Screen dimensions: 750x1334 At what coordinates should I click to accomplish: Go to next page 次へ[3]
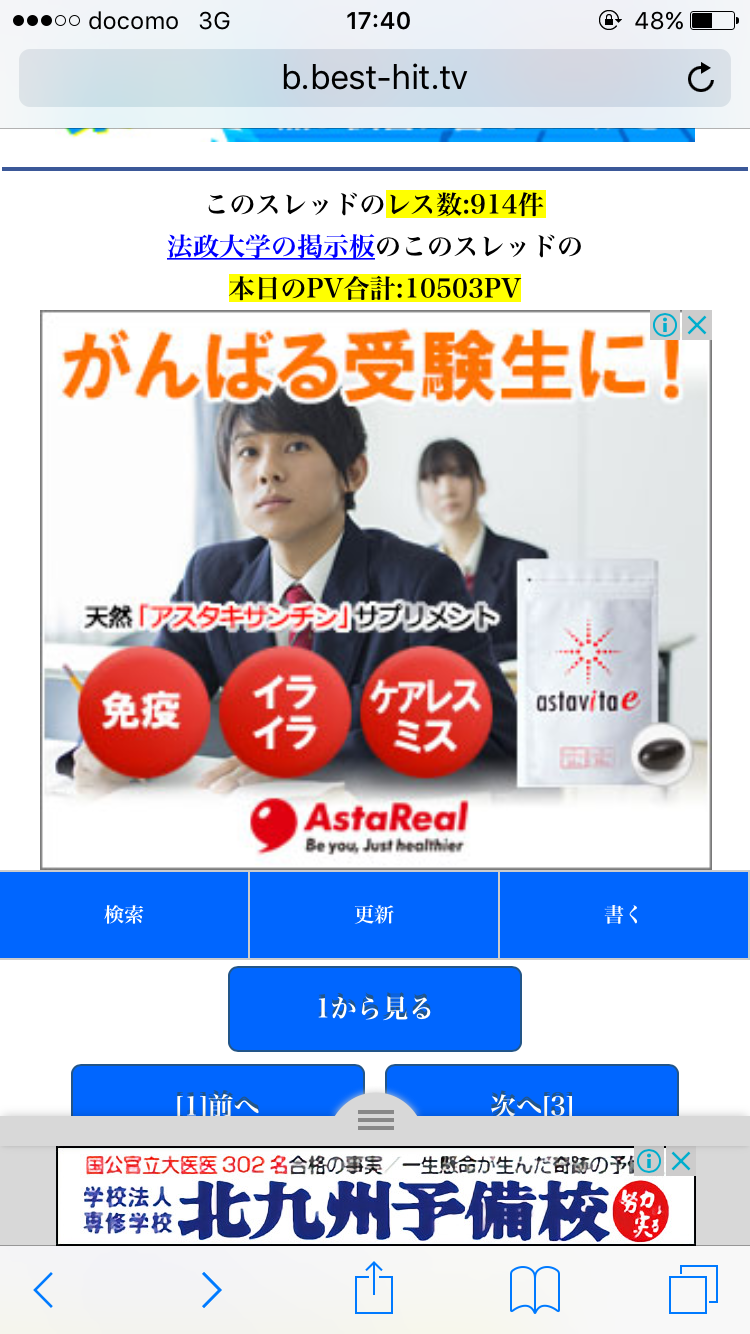531,1100
